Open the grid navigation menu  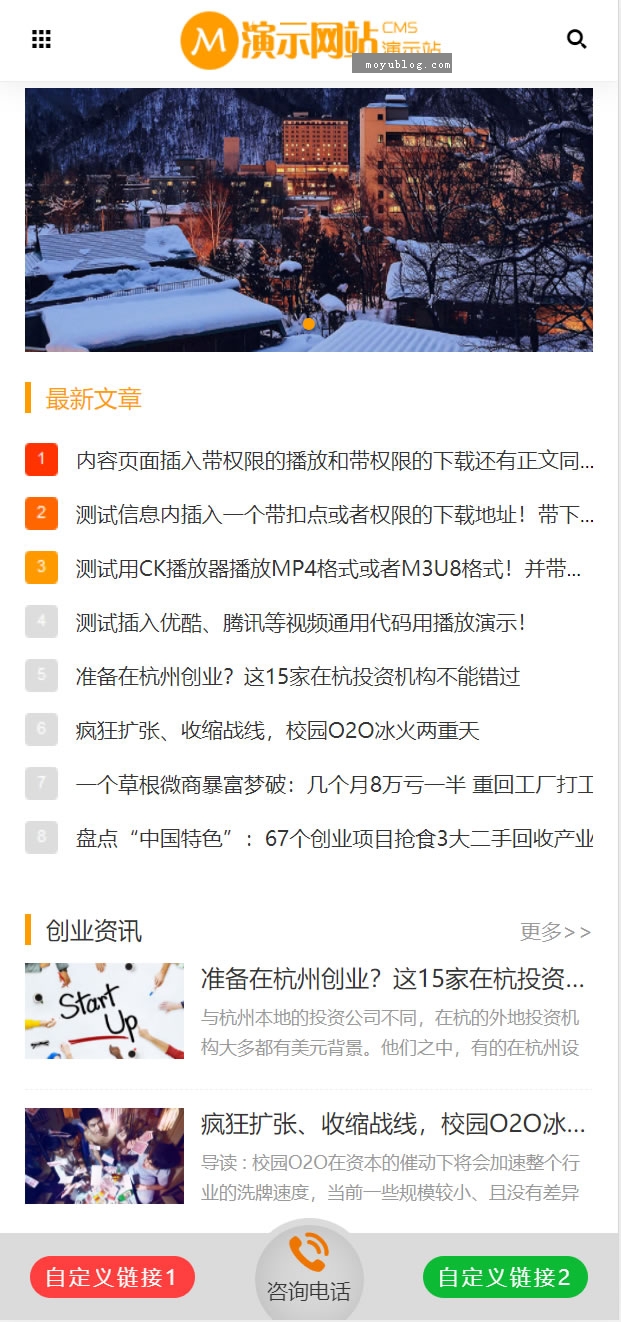click(41, 39)
